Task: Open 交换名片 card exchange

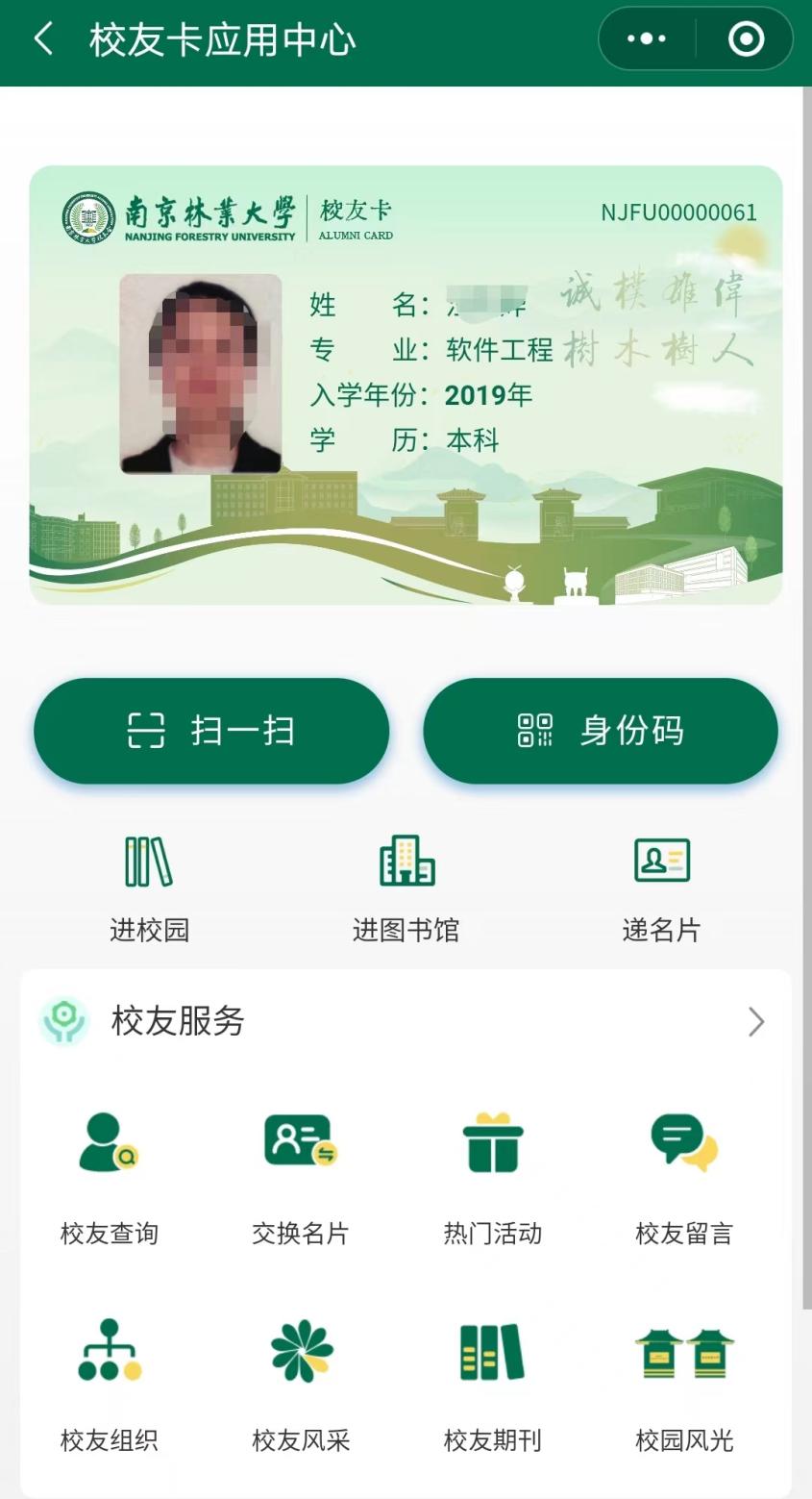Action: click(x=301, y=1178)
